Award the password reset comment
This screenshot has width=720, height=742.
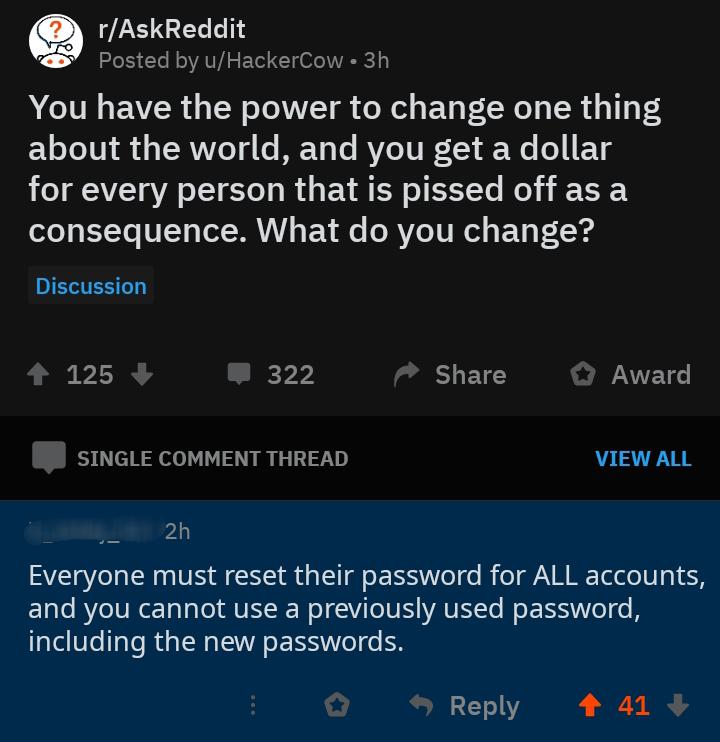(x=338, y=706)
